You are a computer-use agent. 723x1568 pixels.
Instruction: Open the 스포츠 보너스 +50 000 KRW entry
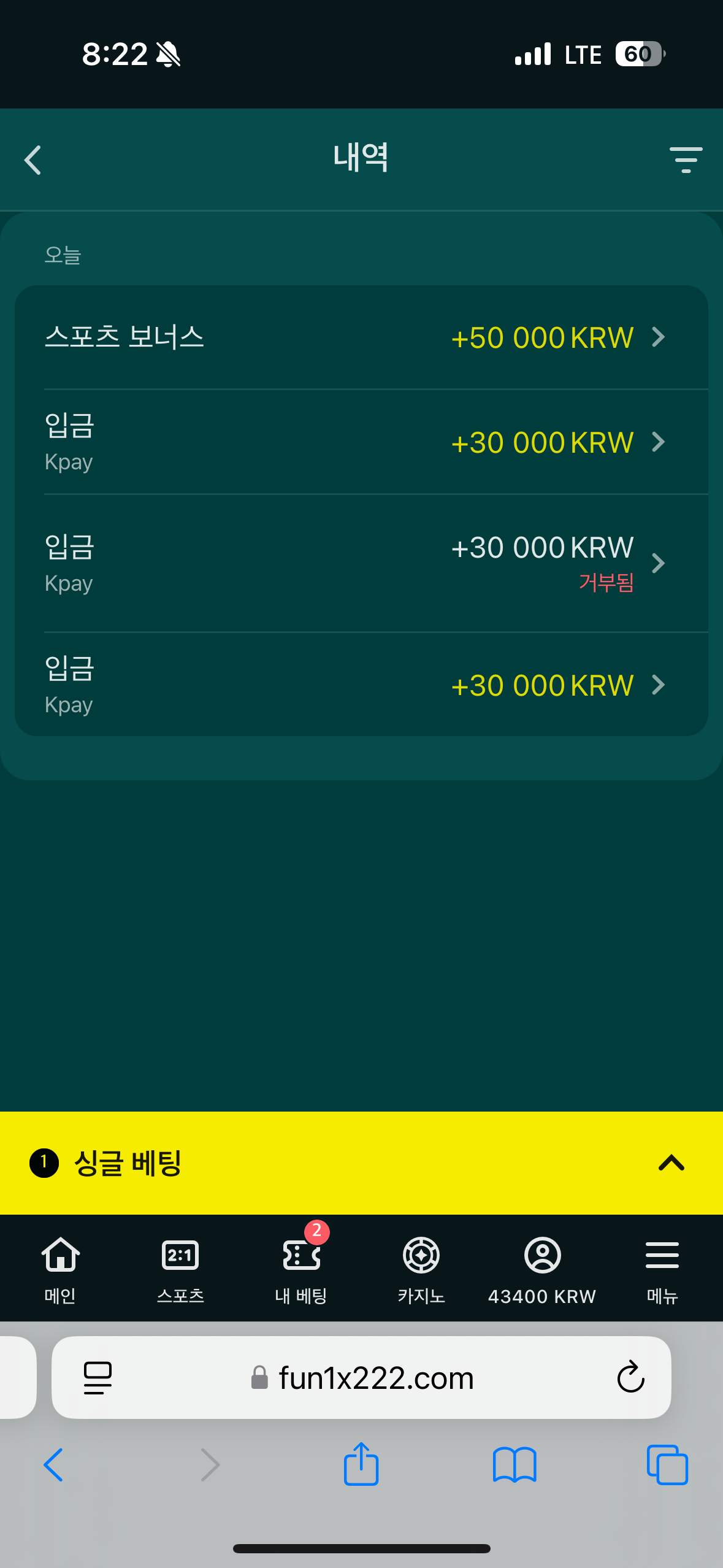[x=361, y=337]
